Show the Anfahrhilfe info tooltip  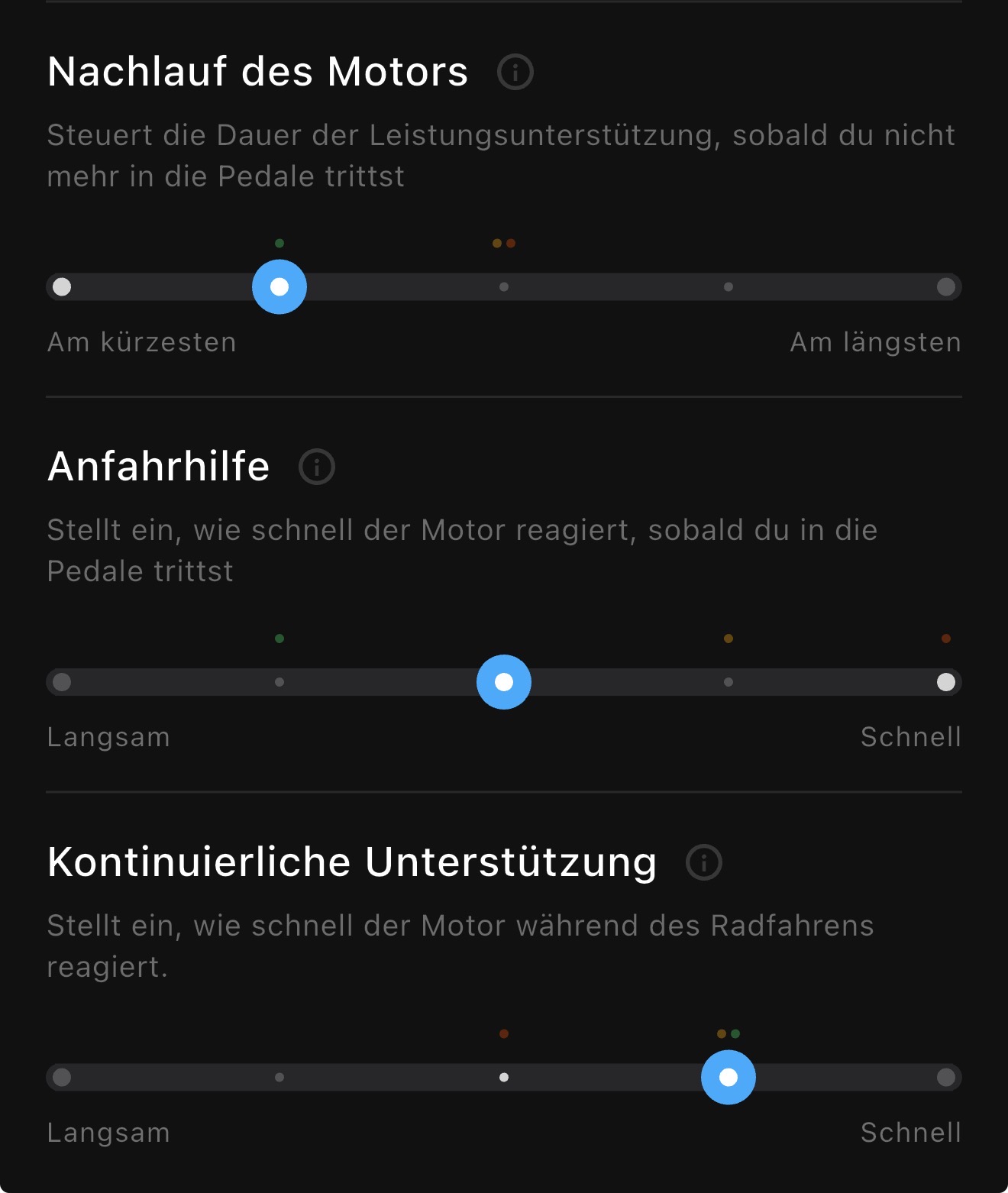coord(316,467)
